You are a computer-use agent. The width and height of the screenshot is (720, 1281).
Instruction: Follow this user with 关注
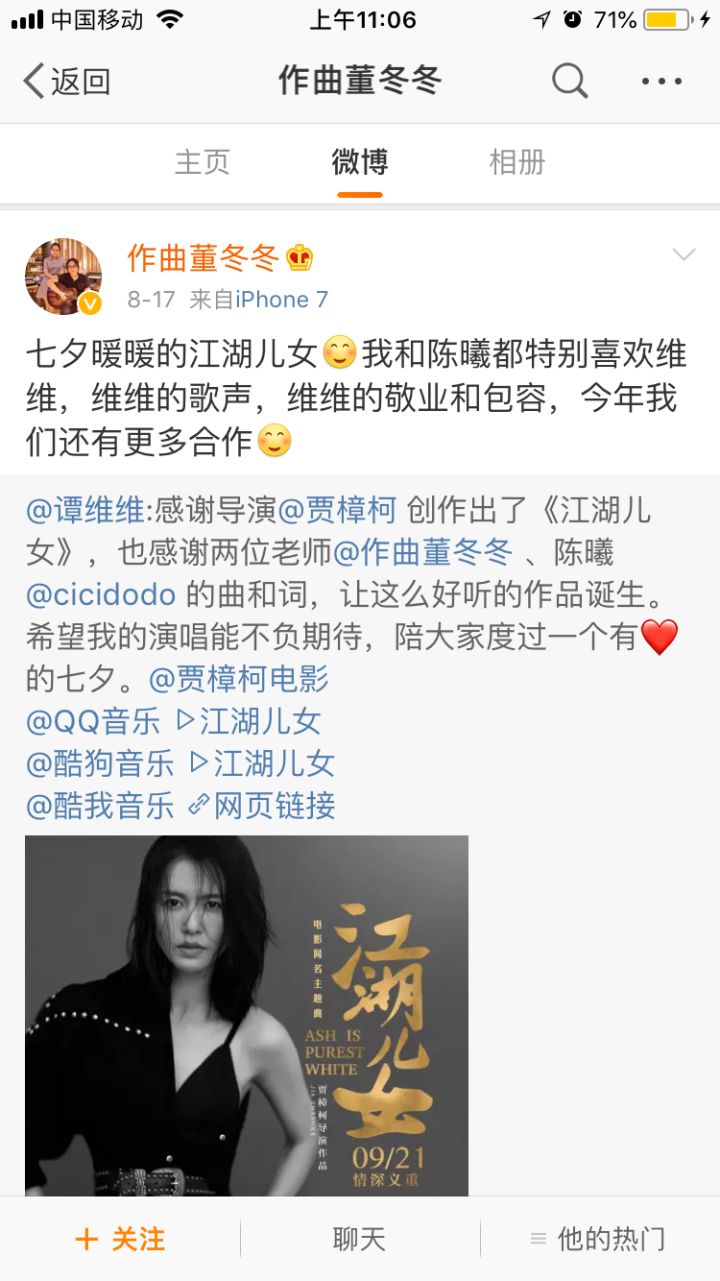[x=120, y=1239]
